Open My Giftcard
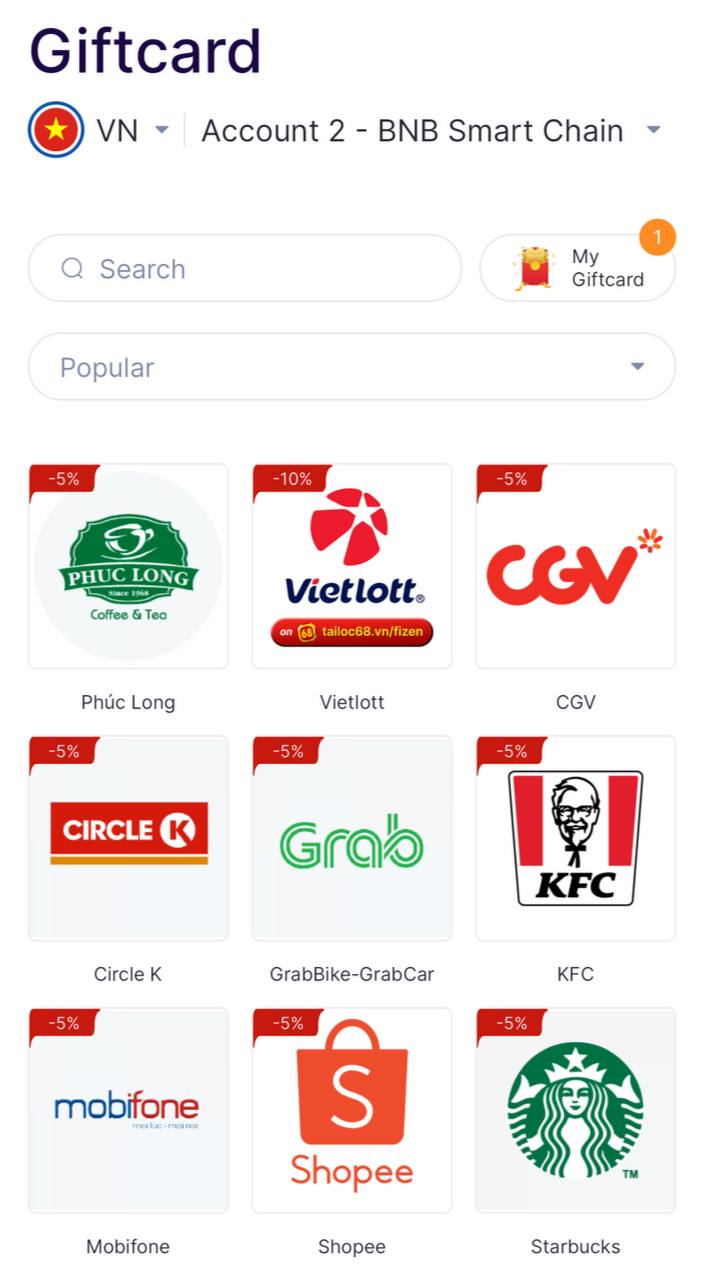The width and height of the screenshot is (704, 1280). pyautogui.click(x=578, y=268)
